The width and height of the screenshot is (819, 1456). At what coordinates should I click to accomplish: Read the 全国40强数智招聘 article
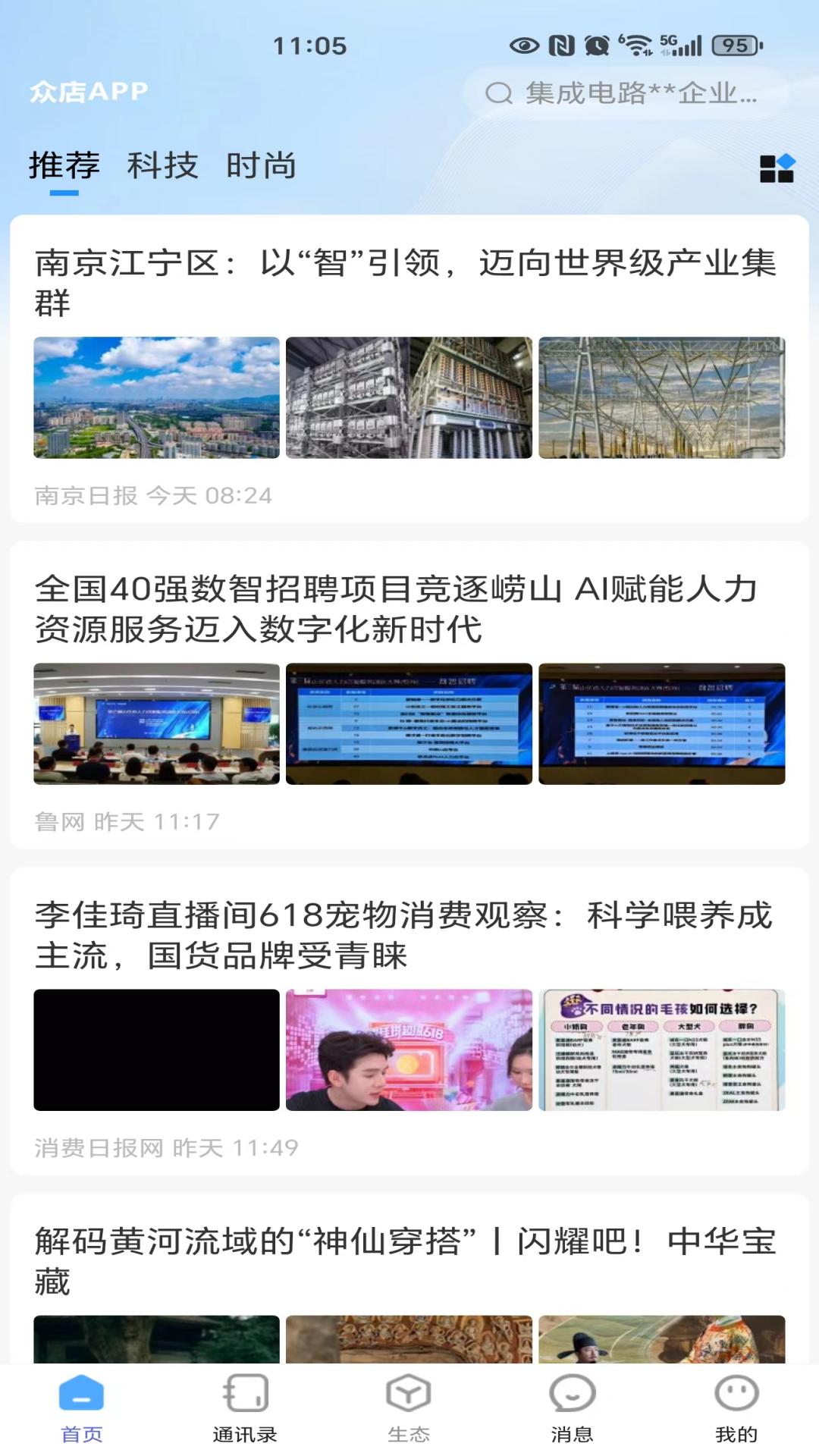(x=394, y=608)
